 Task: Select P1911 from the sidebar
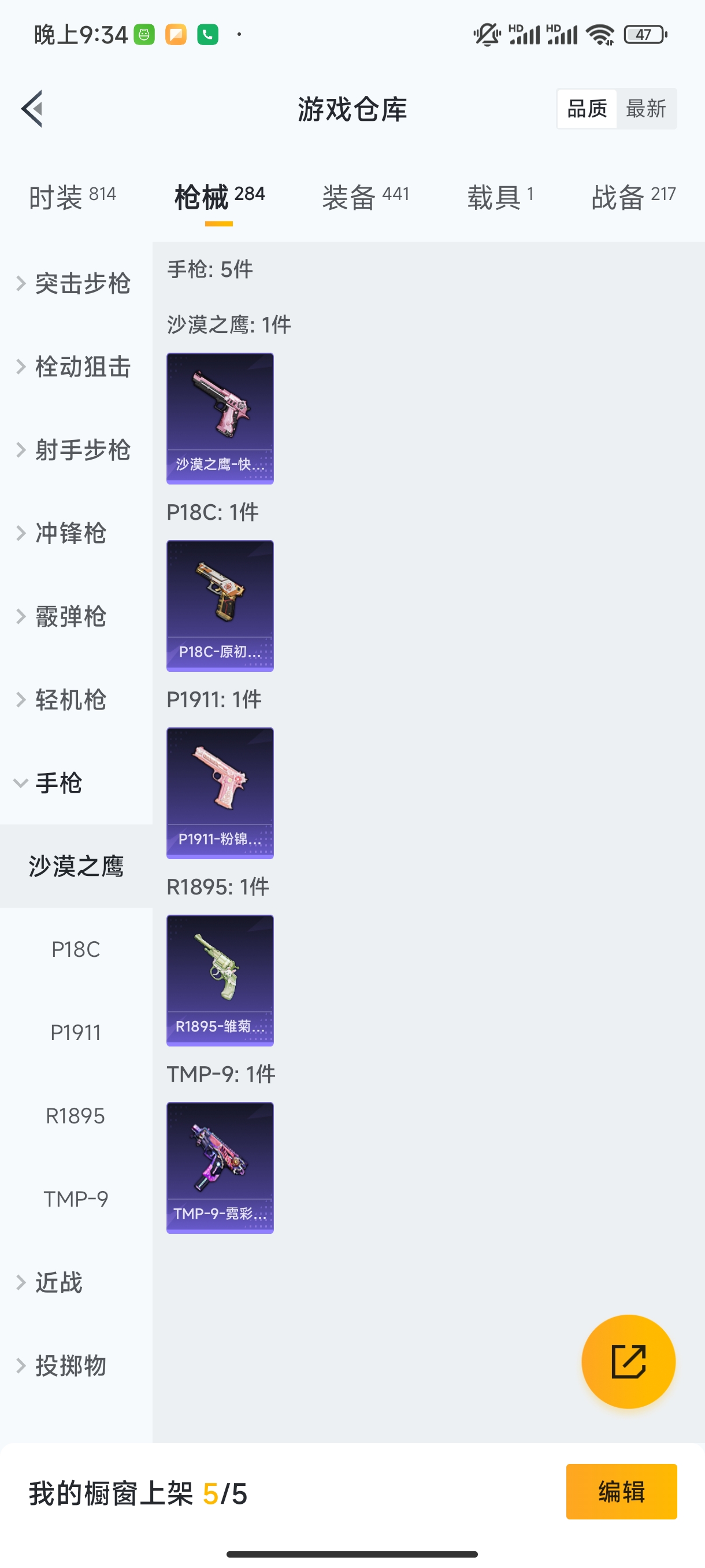[x=76, y=1033]
